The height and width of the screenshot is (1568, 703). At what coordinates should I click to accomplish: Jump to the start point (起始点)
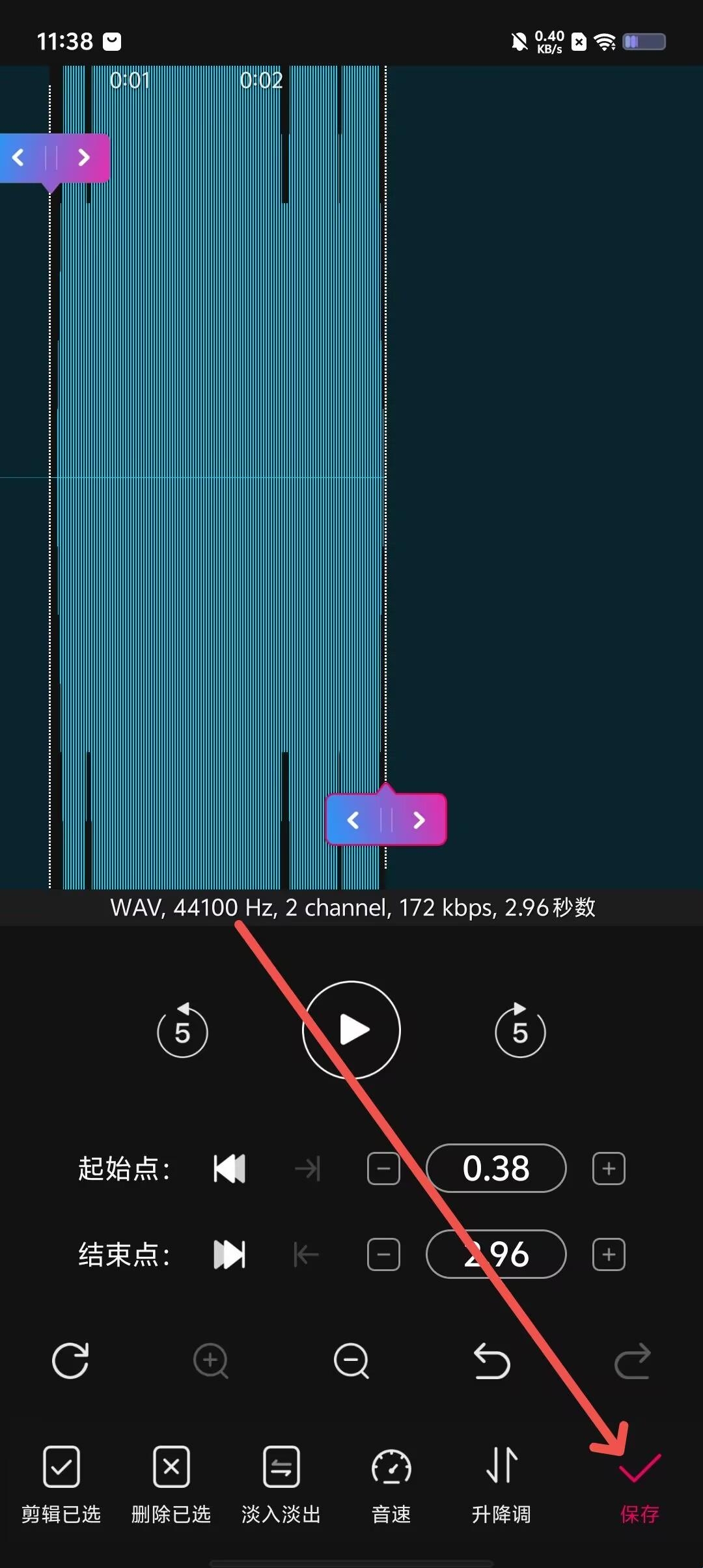tap(230, 1169)
